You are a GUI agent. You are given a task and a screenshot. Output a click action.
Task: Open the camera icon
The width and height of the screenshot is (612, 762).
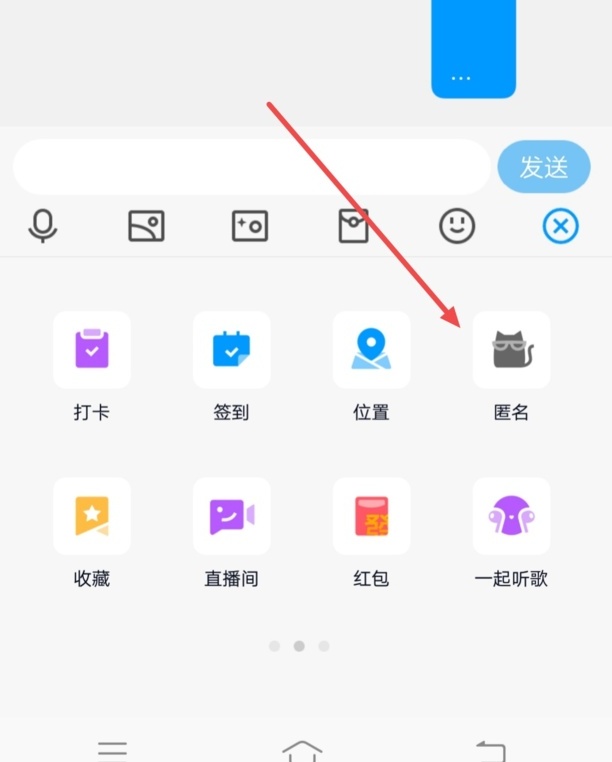[x=250, y=226]
